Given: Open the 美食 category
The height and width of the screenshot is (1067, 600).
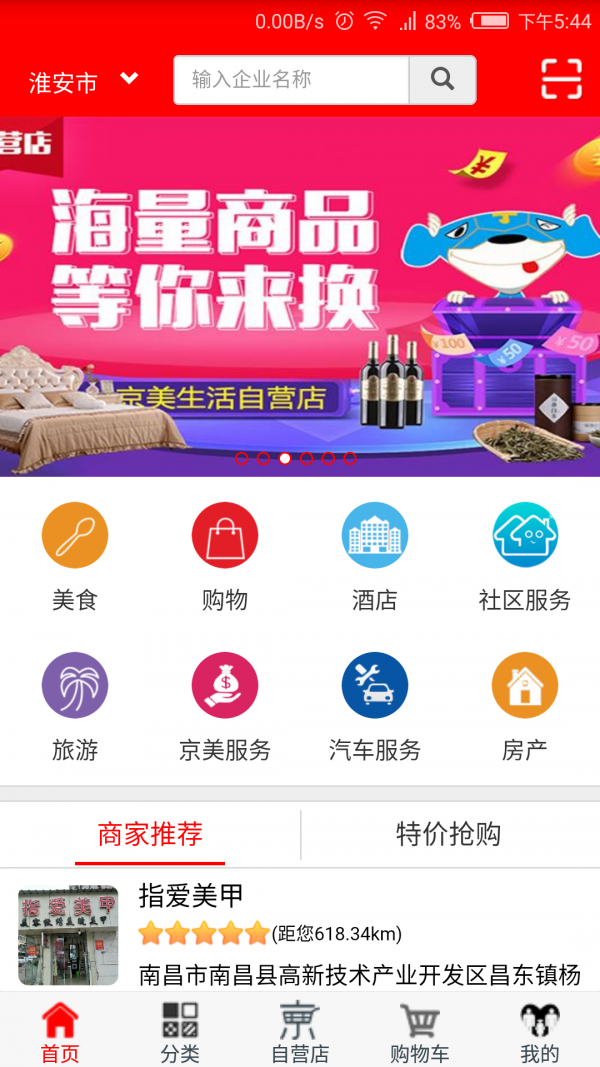Looking at the screenshot, I should [75, 556].
